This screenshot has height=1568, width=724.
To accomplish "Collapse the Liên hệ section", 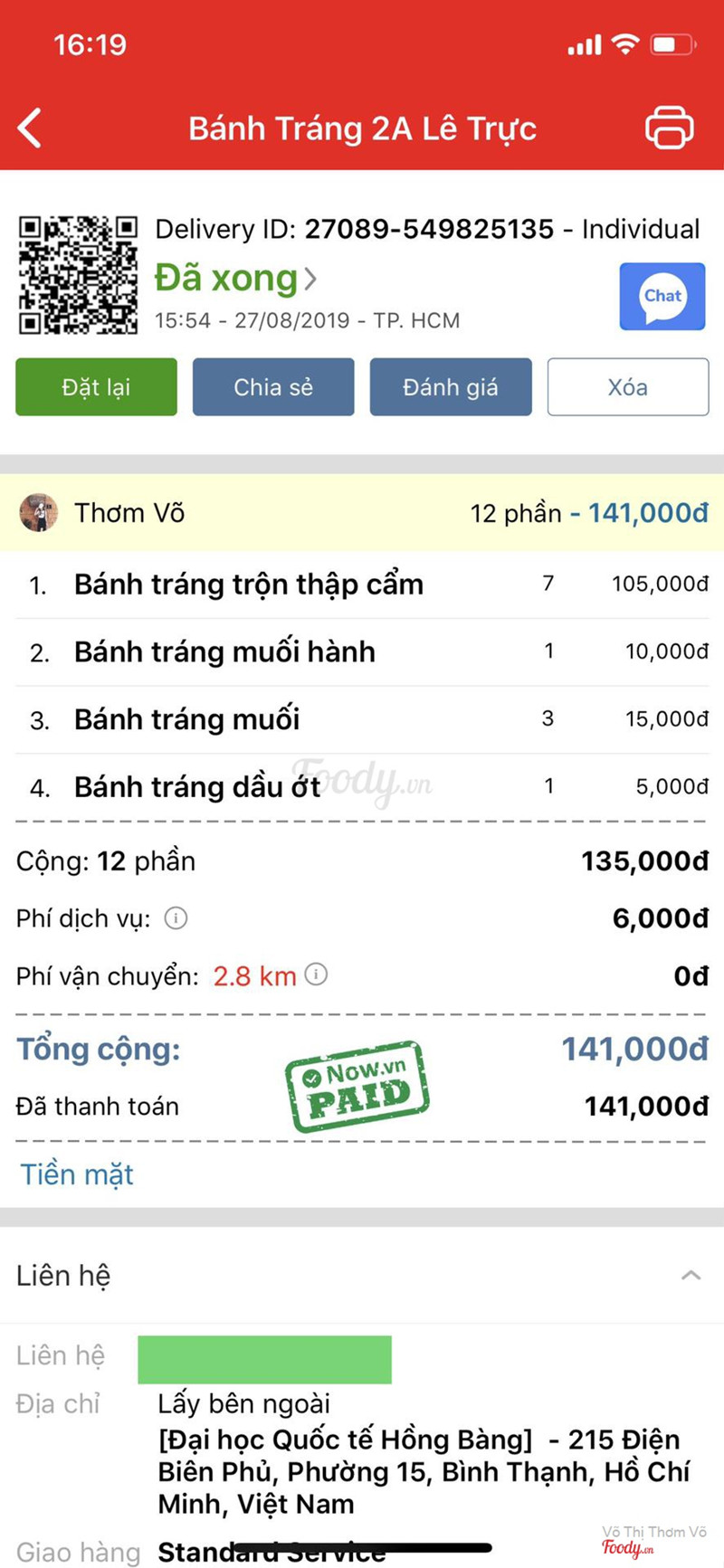I will point(691,1275).
